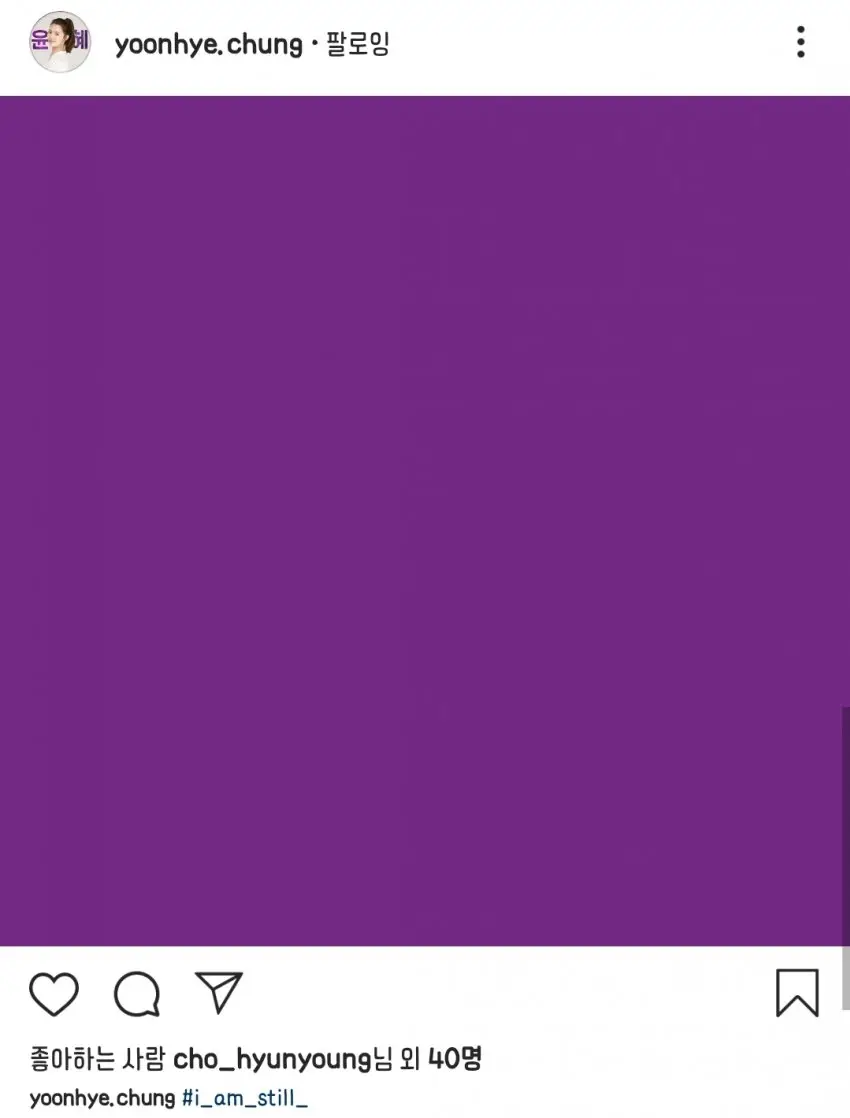Image resolution: width=850 pixels, height=1118 pixels.
Task: Share the post via paper plane icon
Action: click(x=219, y=993)
